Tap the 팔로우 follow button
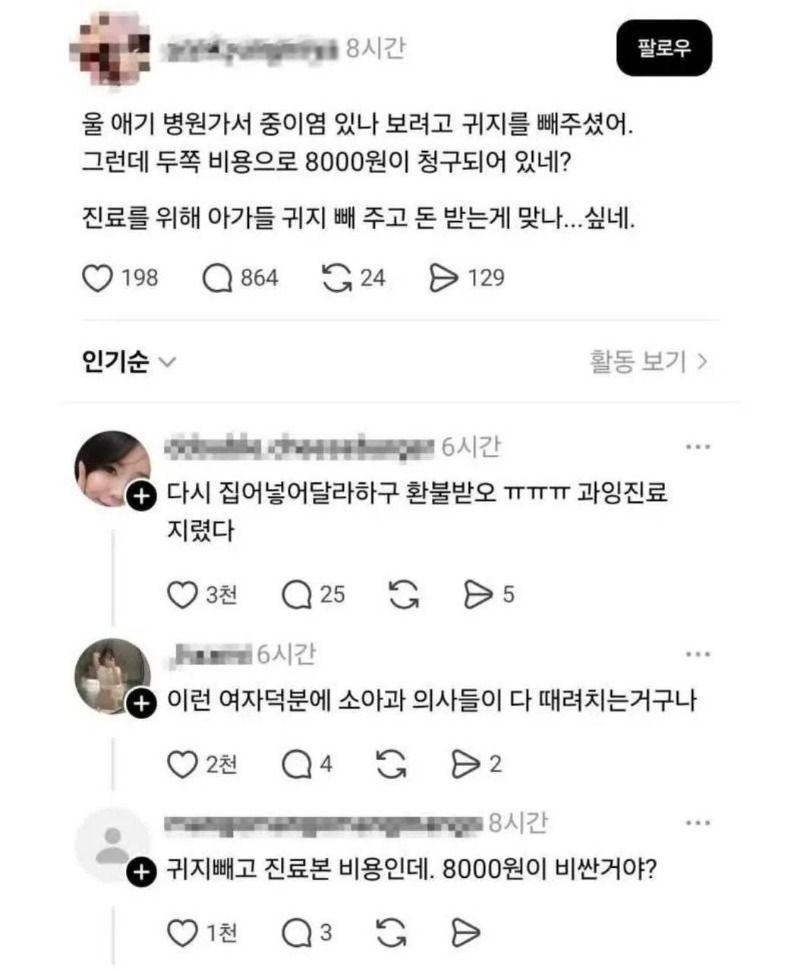 click(664, 47)
